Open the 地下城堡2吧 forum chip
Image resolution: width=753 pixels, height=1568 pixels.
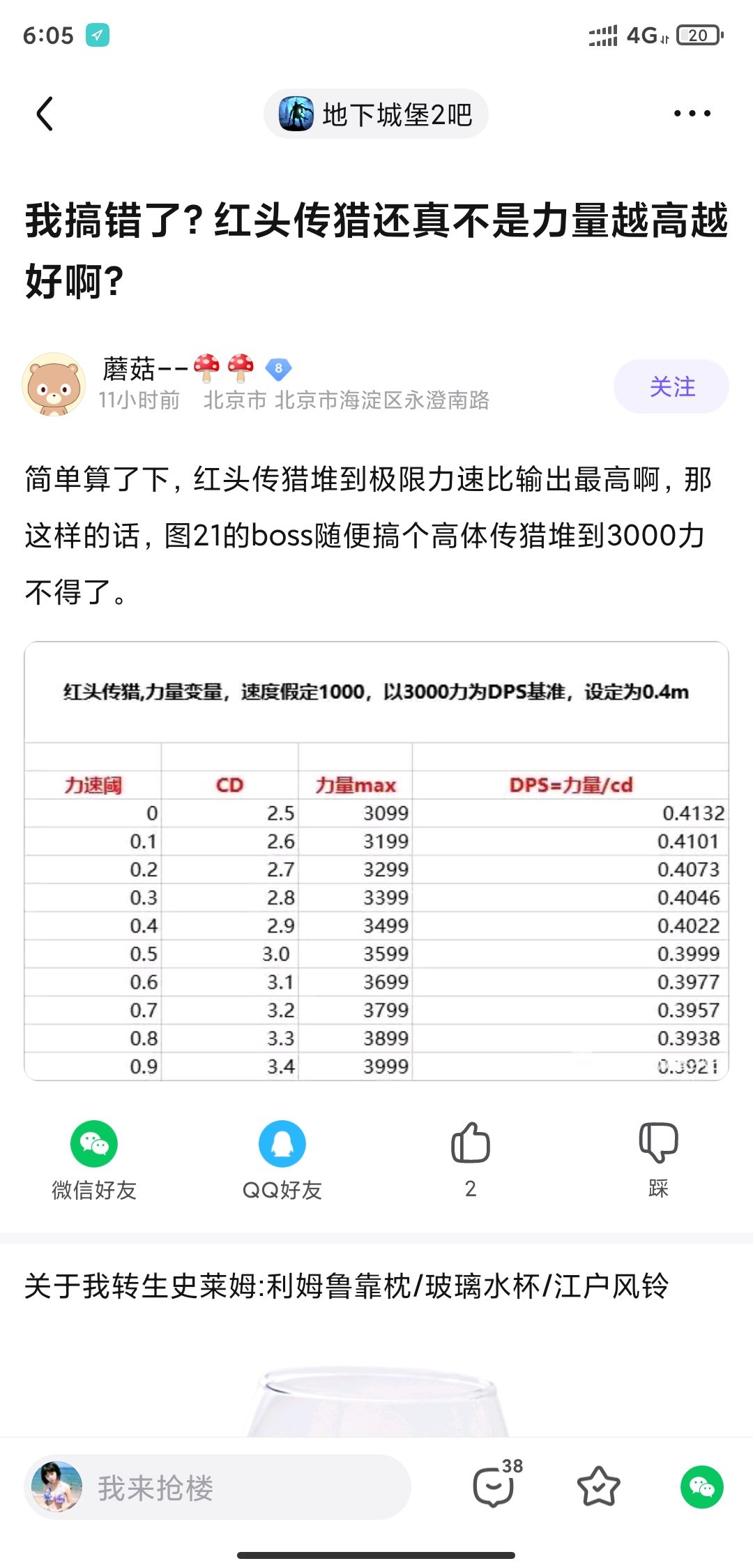coord(376,114)
